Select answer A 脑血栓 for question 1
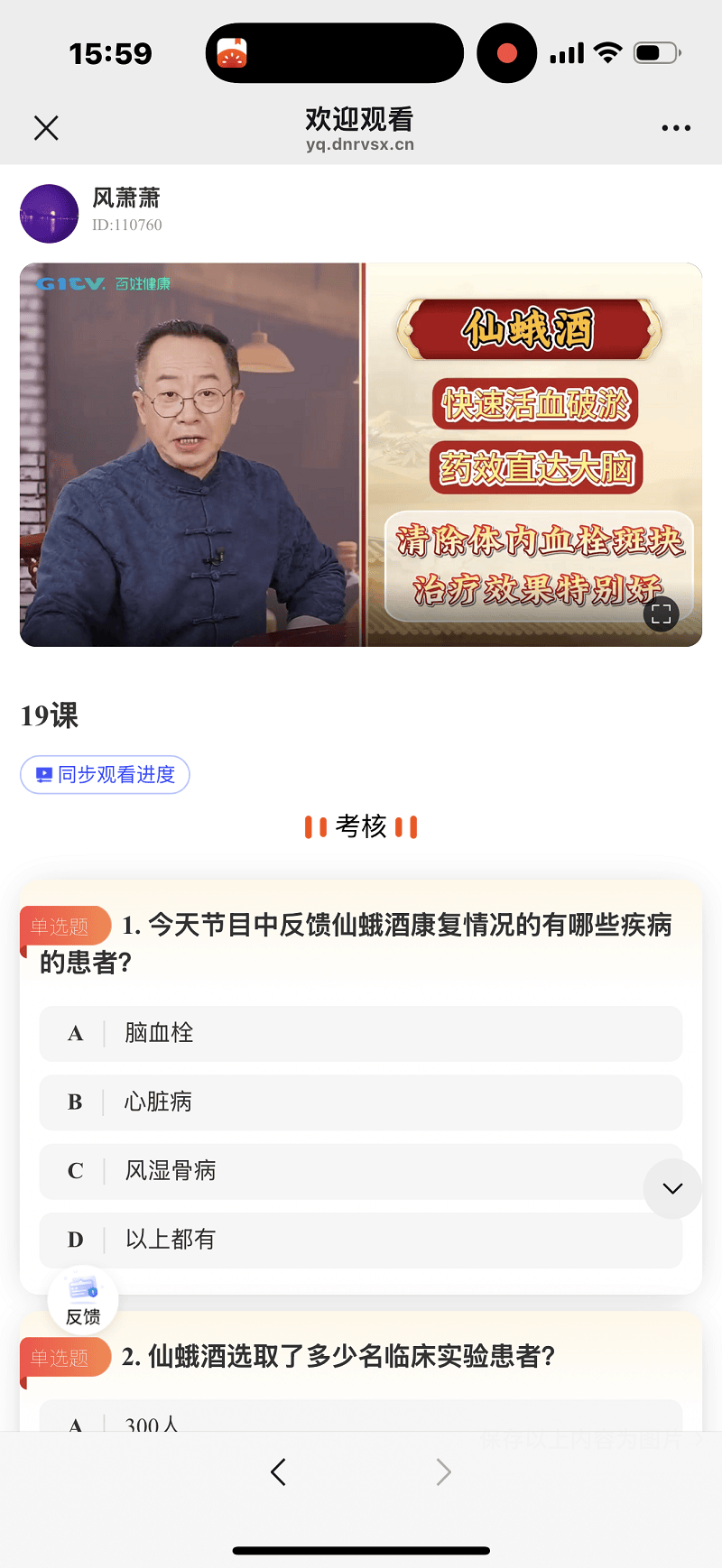722x1568 pixels. point(361,1034)
